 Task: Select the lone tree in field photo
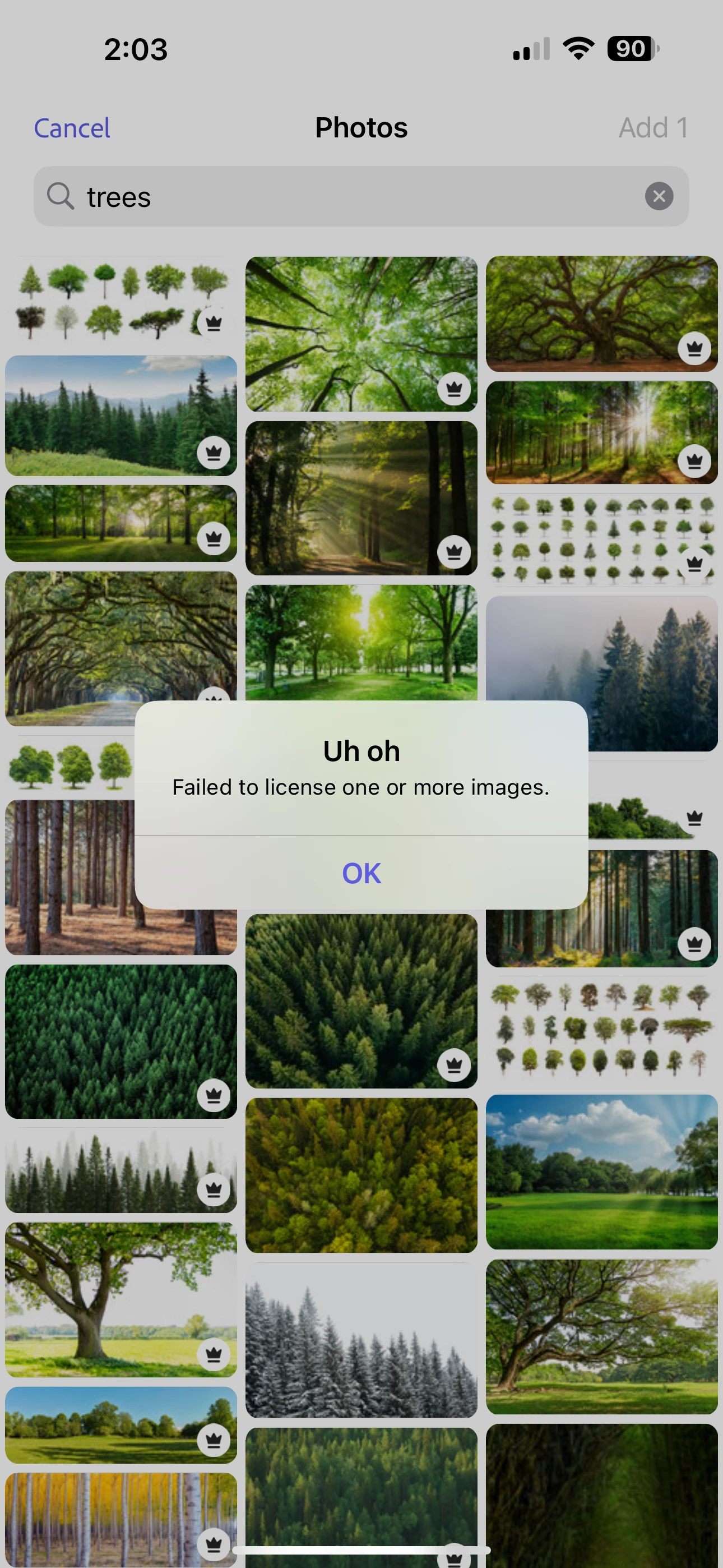click(121, 1299)
